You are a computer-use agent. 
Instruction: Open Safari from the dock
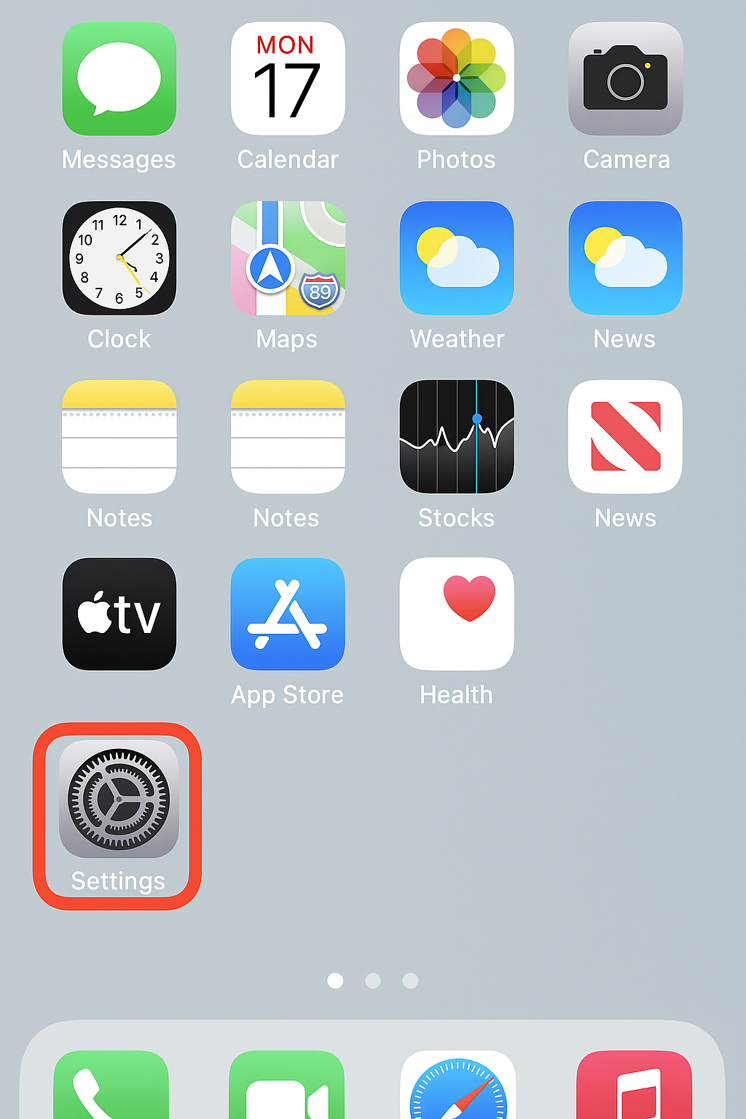click(x=458, y=1087)
